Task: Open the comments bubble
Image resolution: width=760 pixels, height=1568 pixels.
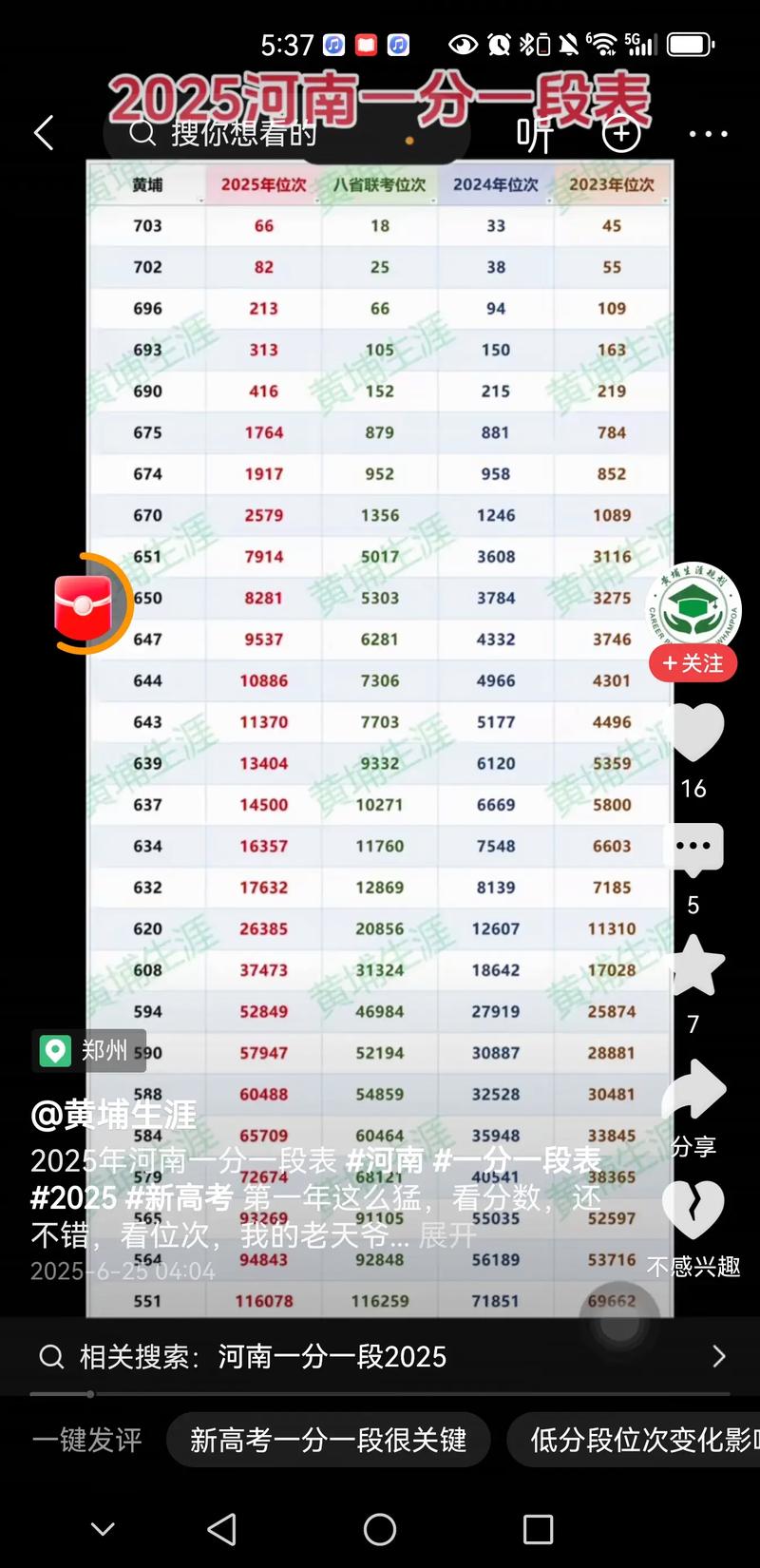Action: 693,850
